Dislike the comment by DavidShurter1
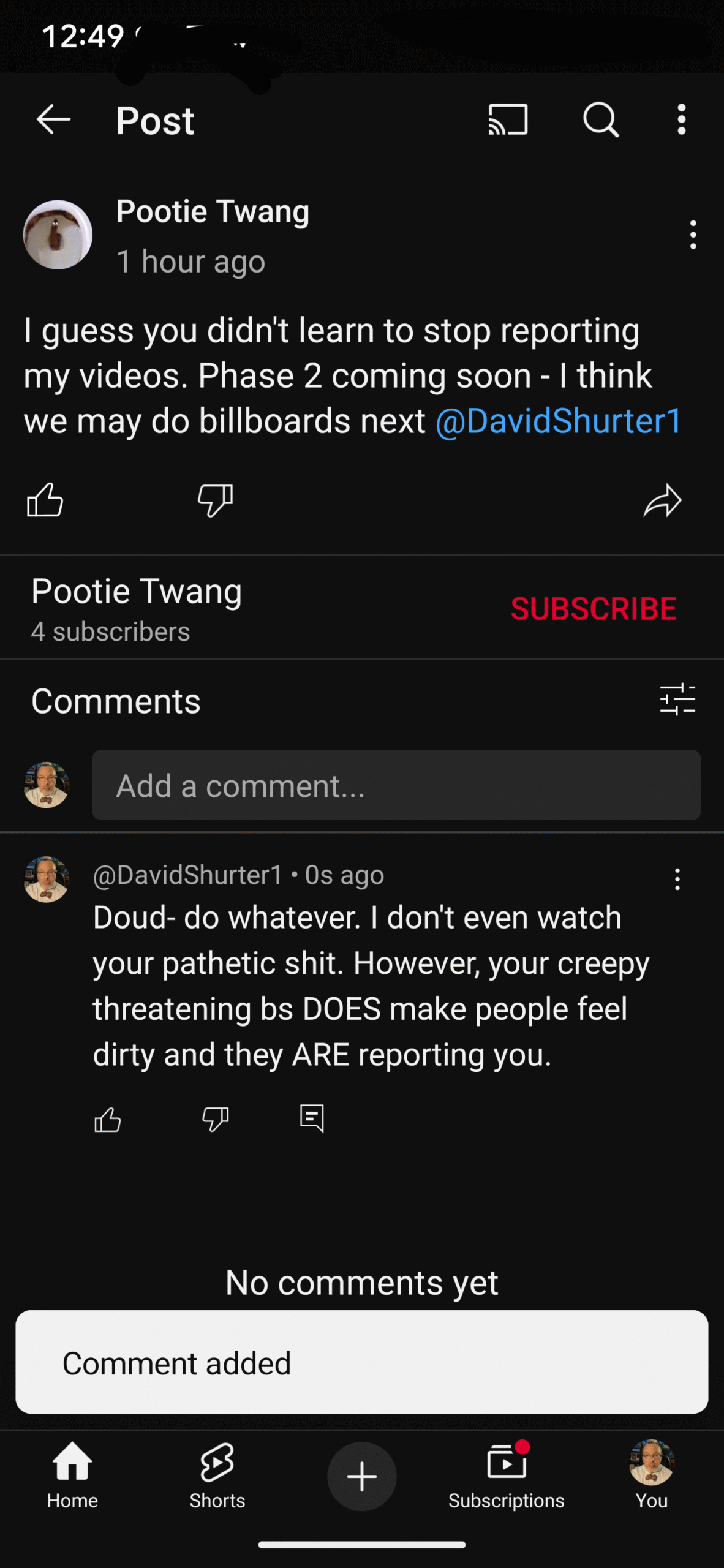The height and width of the screenshot is (1568, 724). pos(215,1119)
